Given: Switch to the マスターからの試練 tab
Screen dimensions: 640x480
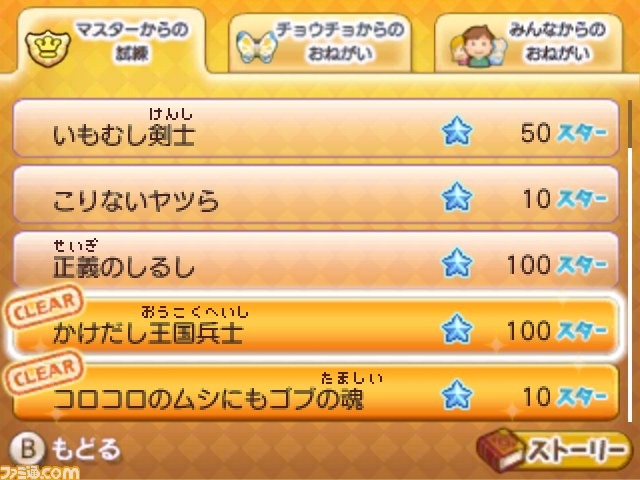Looking at the screenshot, I should 110,45.
